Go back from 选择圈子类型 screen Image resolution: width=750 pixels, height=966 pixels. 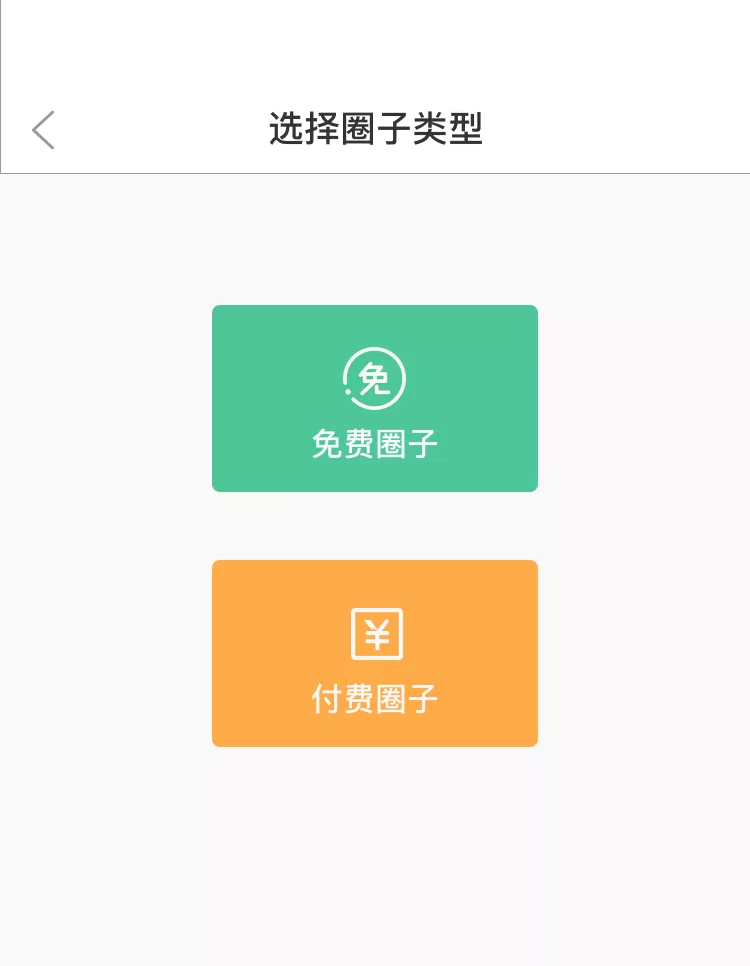click(x=43, y=130)
